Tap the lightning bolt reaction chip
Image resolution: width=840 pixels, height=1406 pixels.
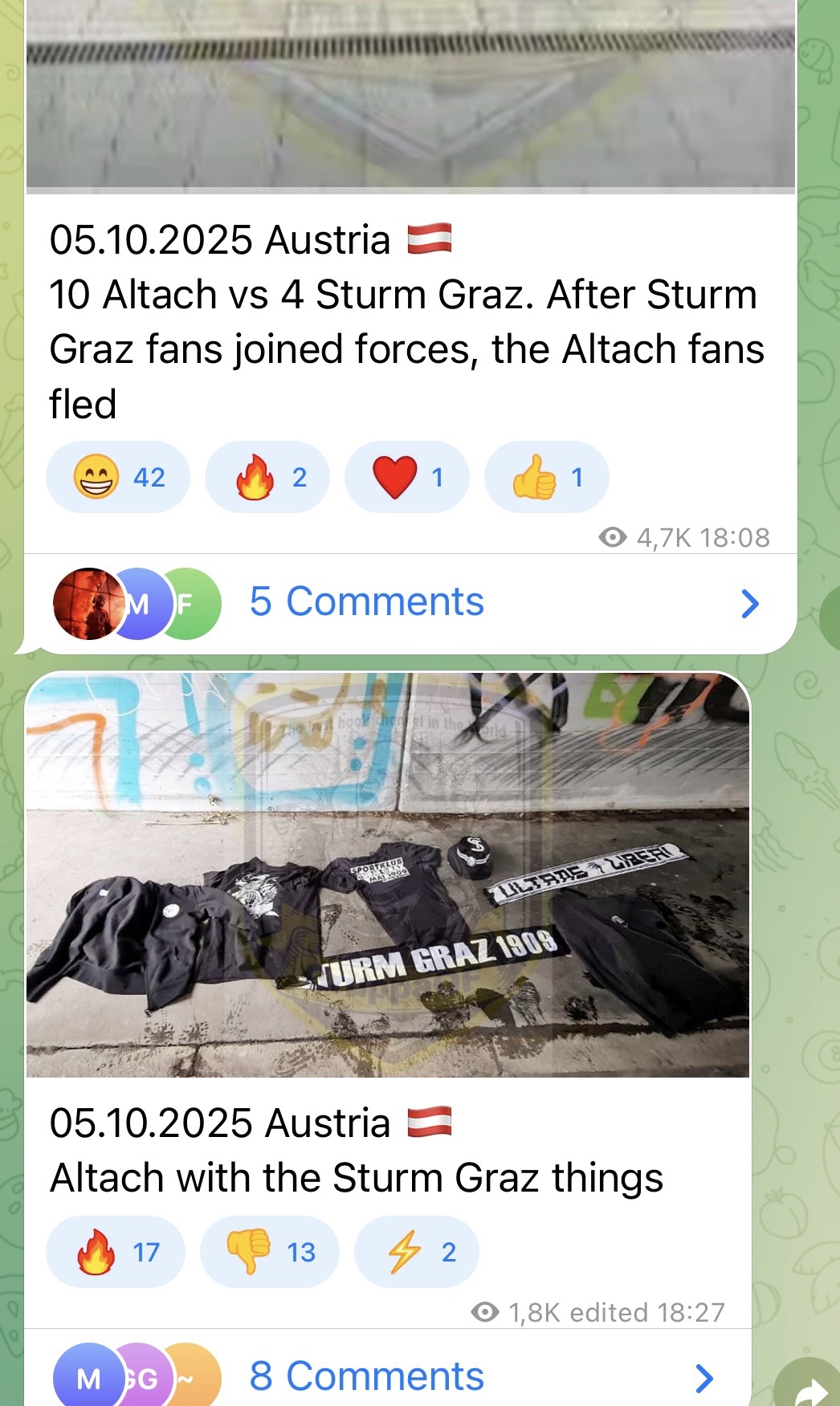pos(416,1252)
